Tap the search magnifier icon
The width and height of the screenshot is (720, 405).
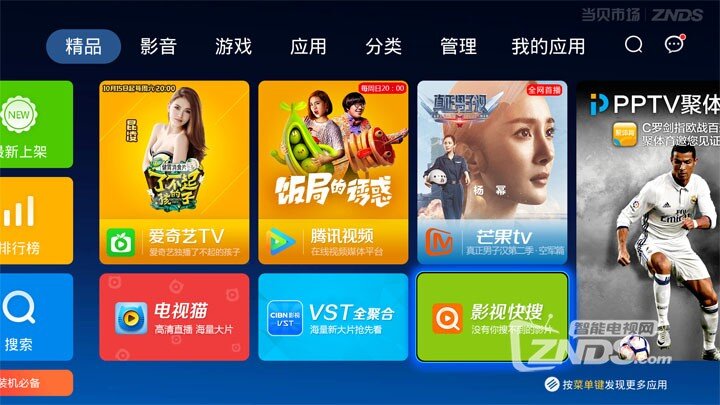[634, 45]
